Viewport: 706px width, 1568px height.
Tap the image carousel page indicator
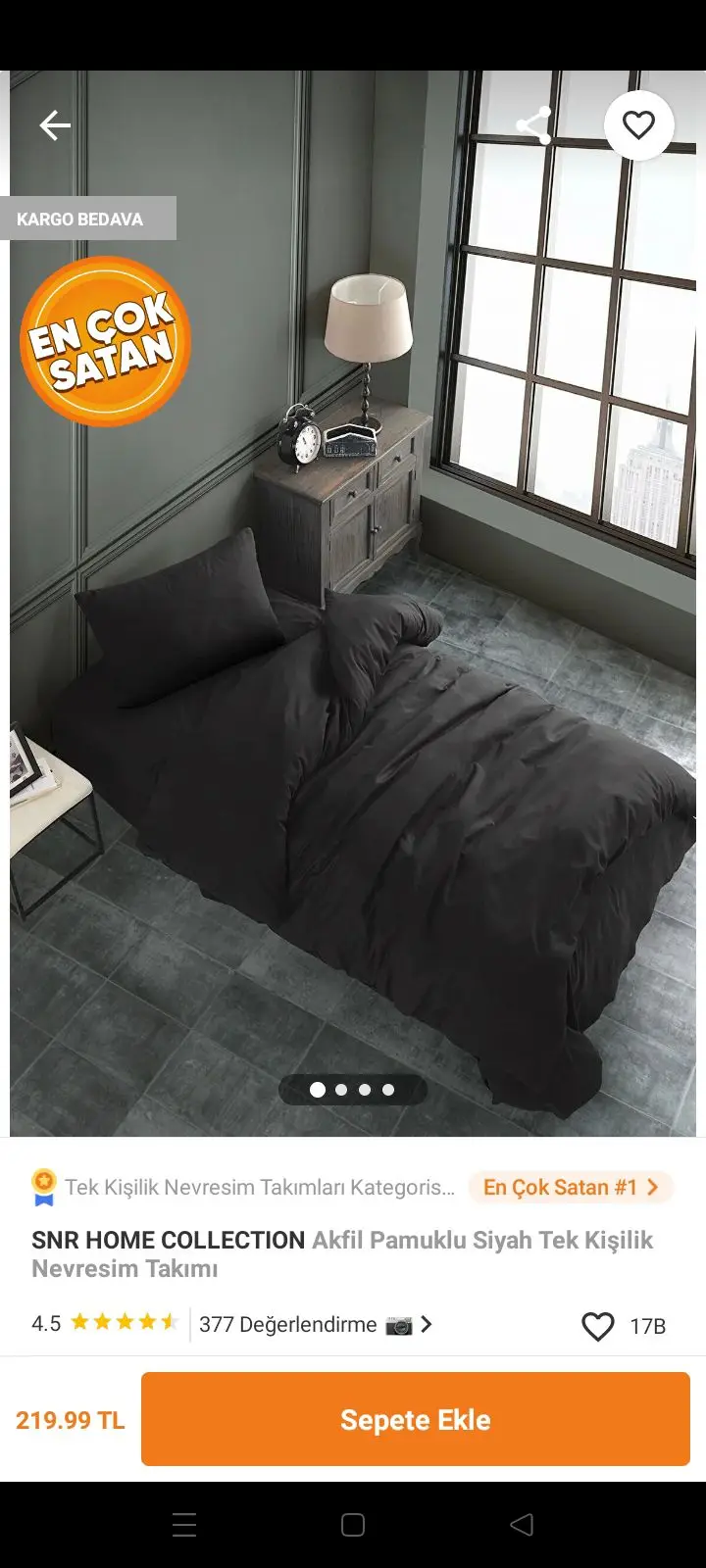point(353,1090)
